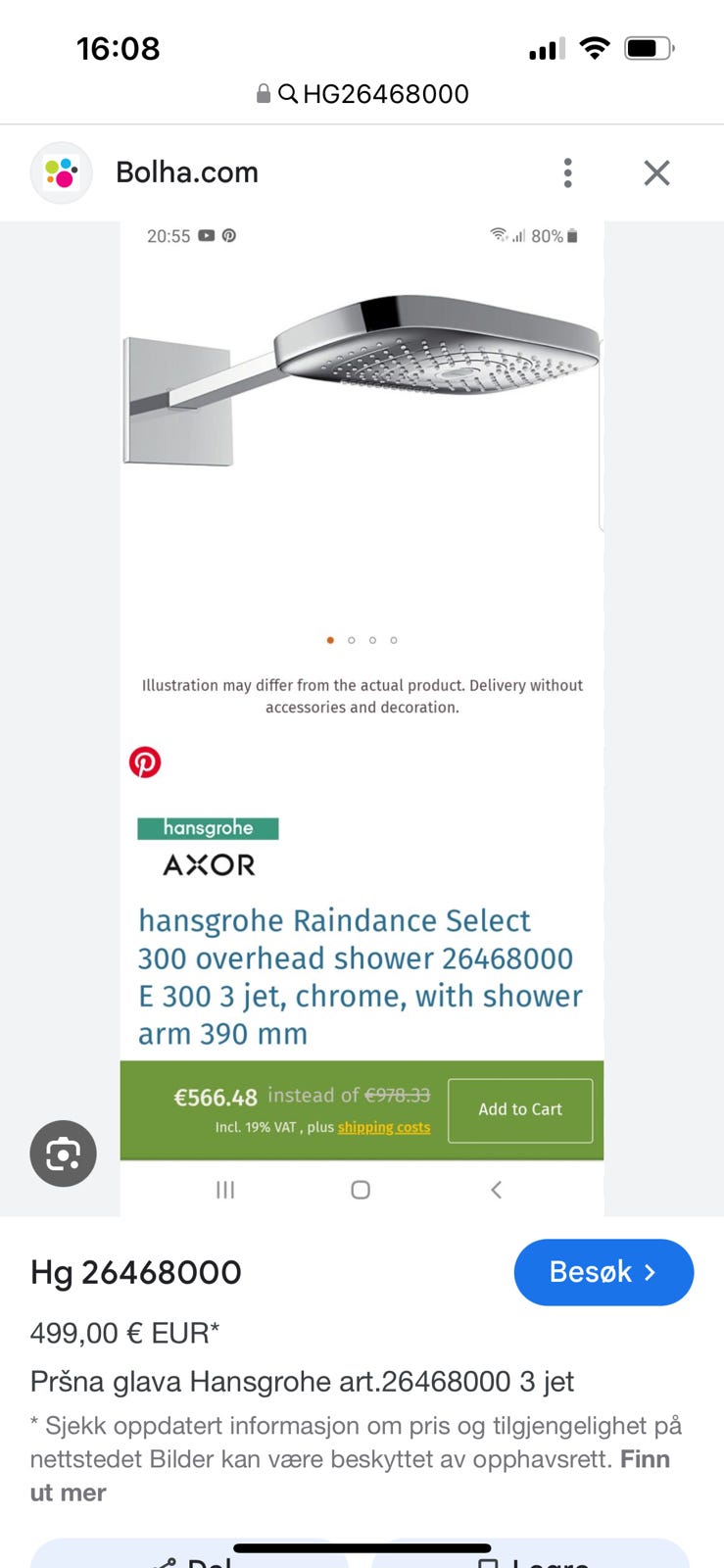Open the shipping costs link

[386, 1128]
